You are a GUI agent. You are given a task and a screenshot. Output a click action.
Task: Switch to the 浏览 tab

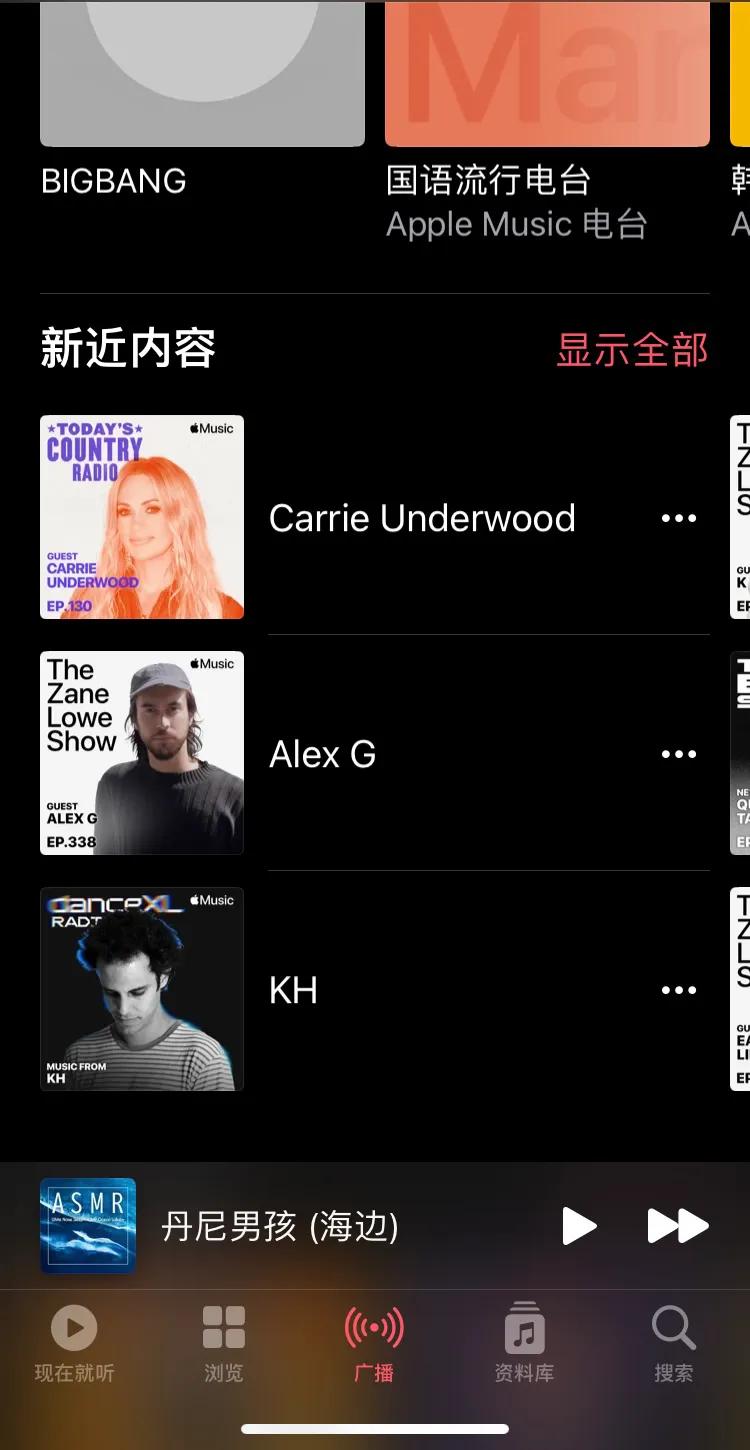(x=224, y=1343)
